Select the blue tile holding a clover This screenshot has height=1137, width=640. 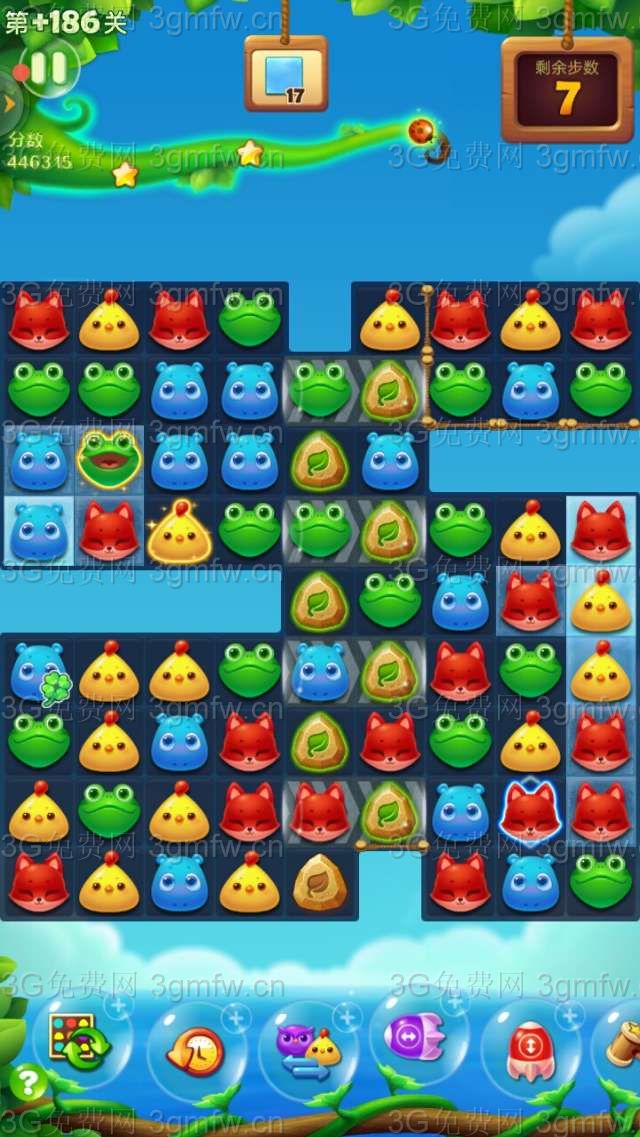coord(39,672)
